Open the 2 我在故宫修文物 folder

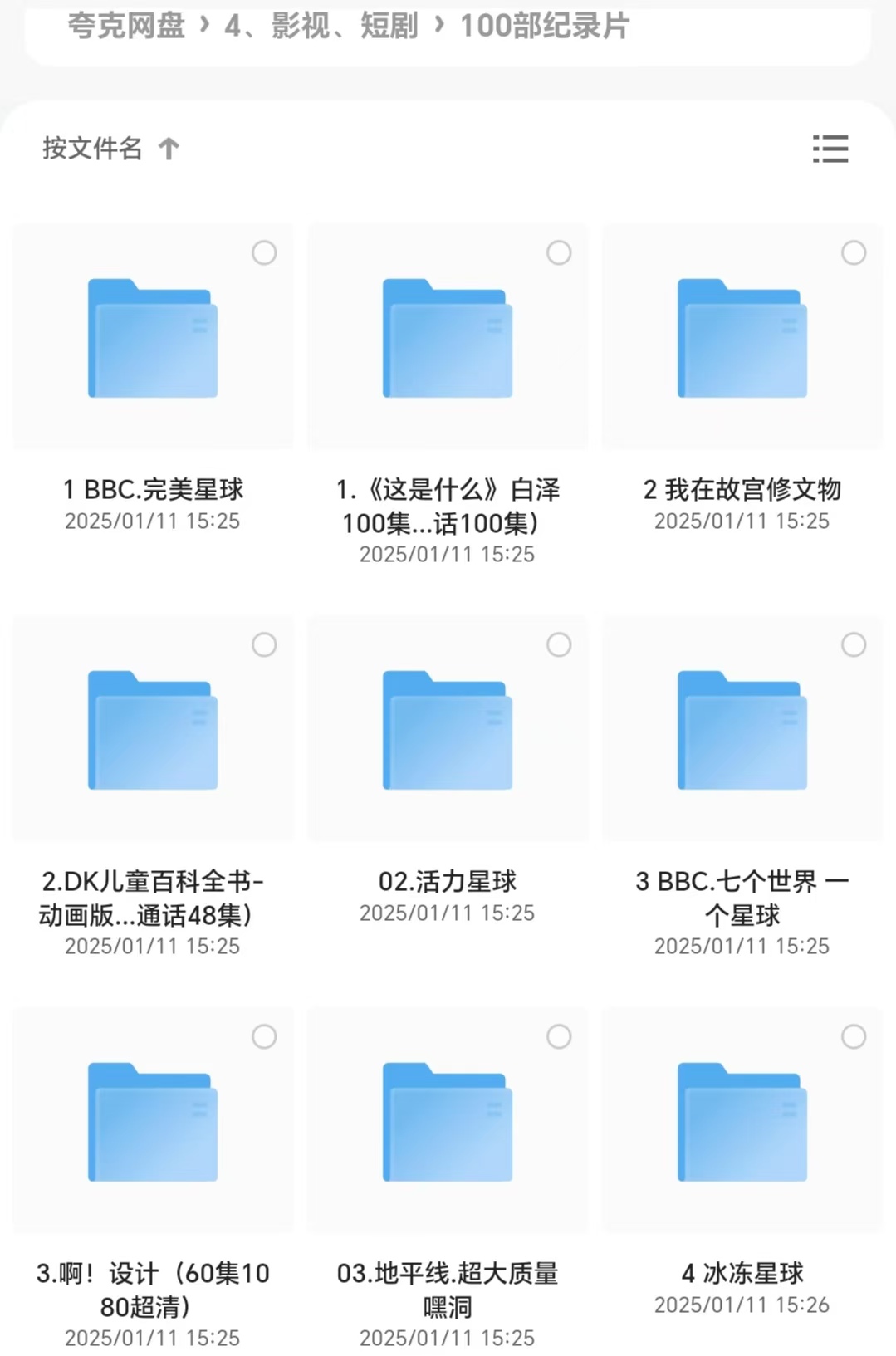[742, 339]
